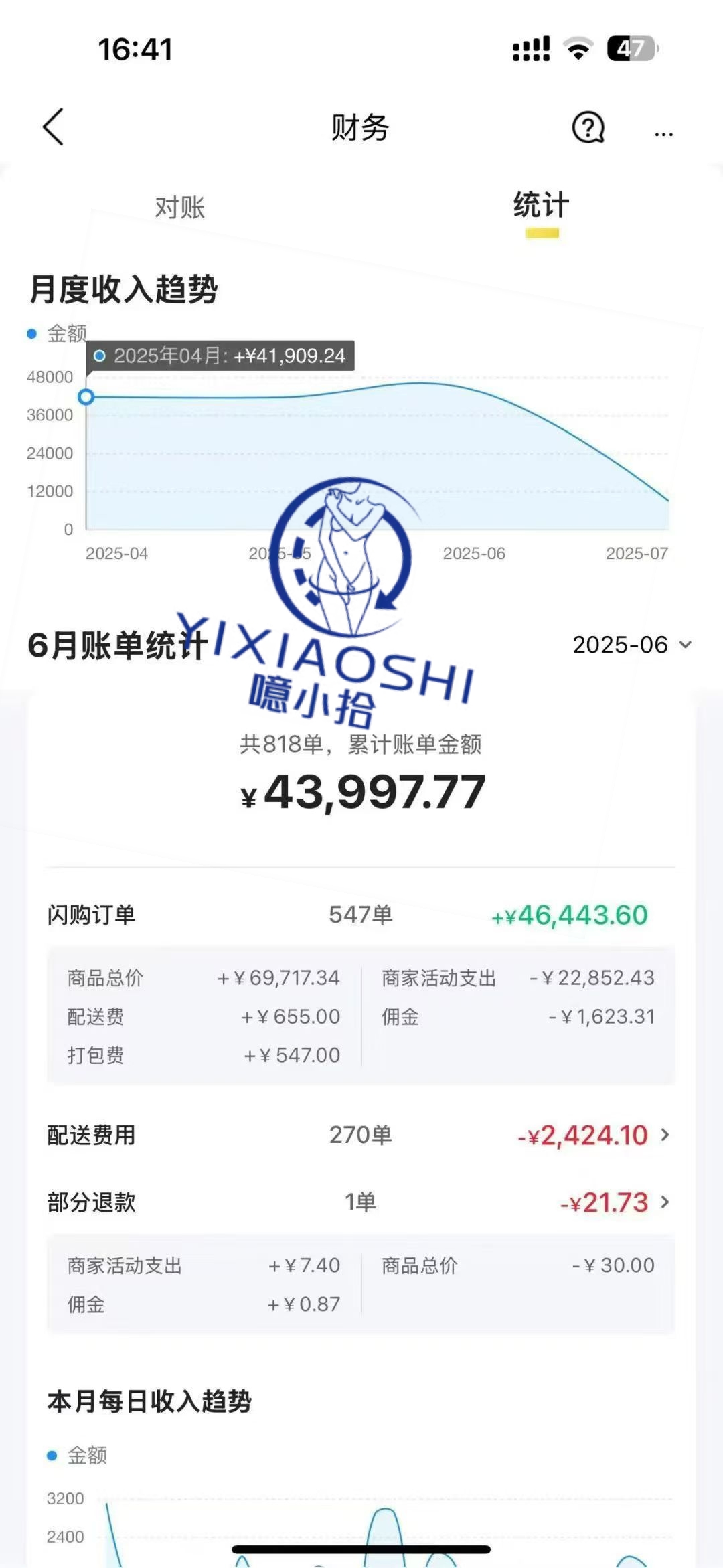
Task: View the 部分退款 details row
Action: 360,1202
